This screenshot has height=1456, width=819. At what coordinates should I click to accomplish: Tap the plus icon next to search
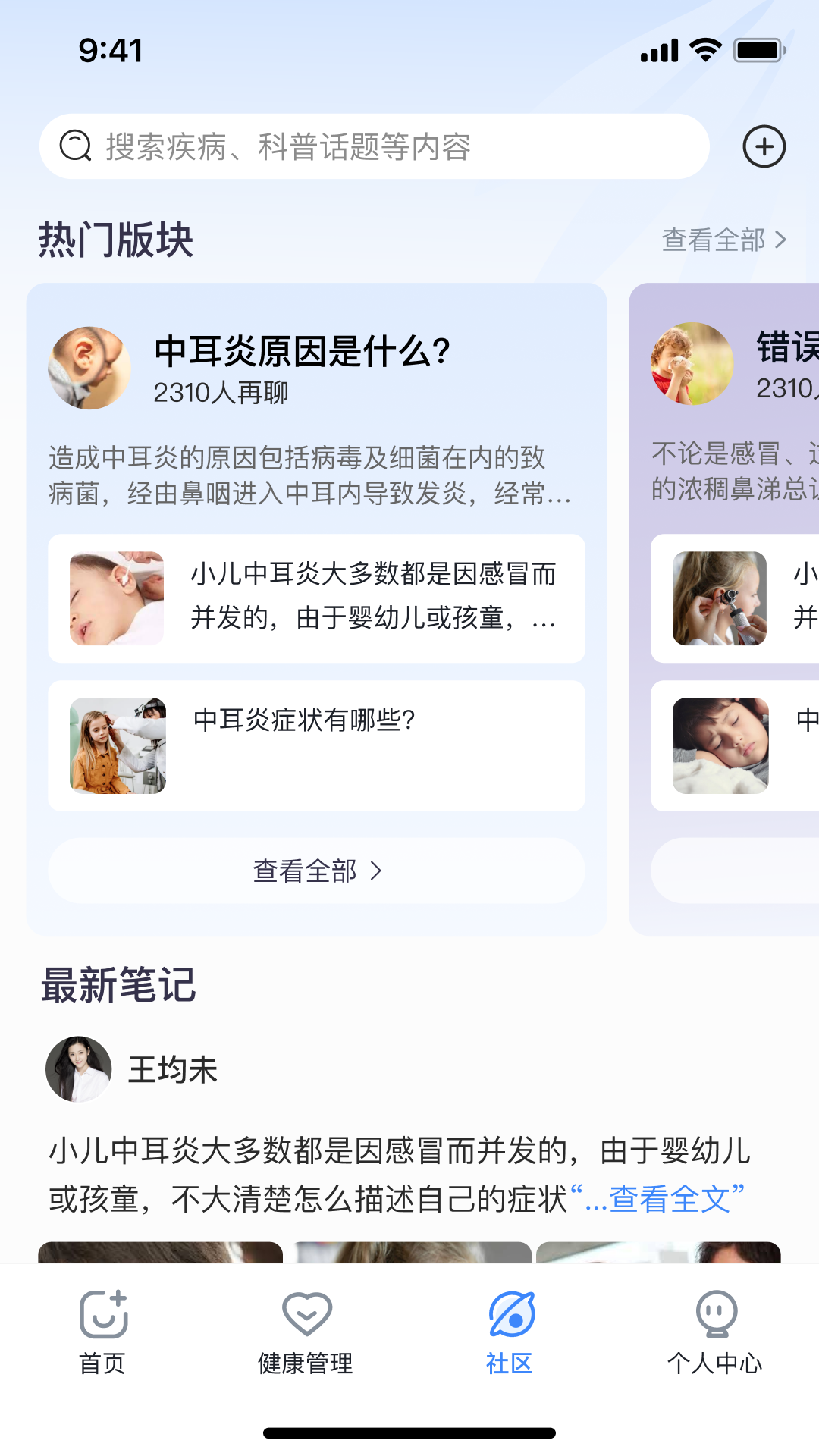[764, 146]
